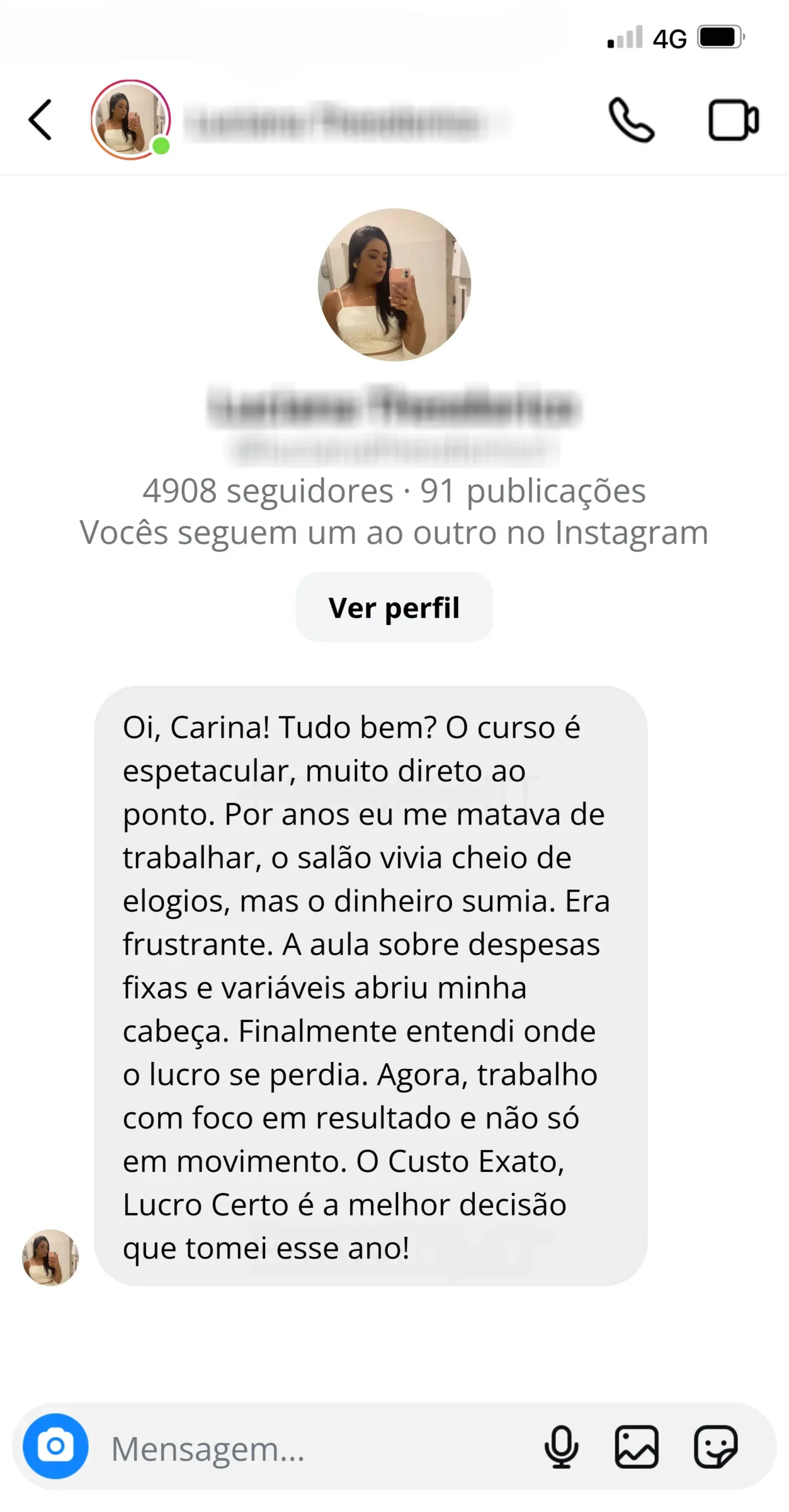This screenshot has width=789, height=1512.
Task: Open the large profile photo
Action: [x=394, y=284]
